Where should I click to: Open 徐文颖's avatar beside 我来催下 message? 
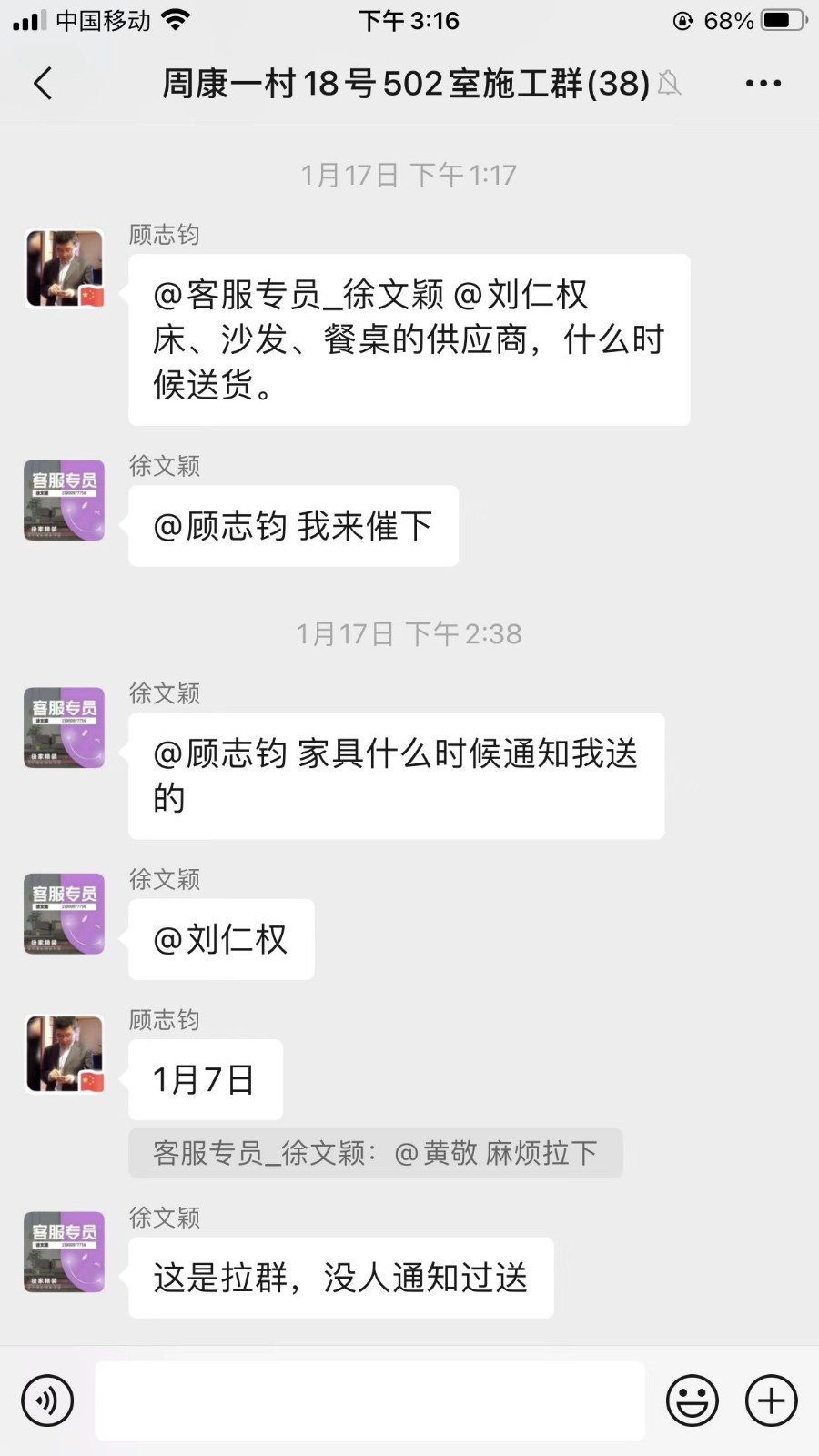coord(65,500)
